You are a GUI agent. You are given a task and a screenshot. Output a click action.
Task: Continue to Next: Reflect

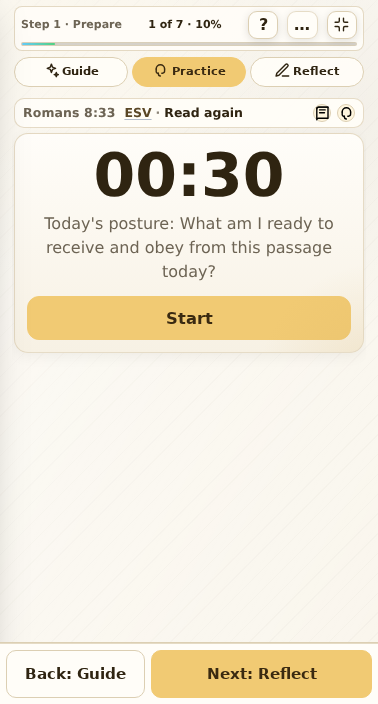pos(262,674)
